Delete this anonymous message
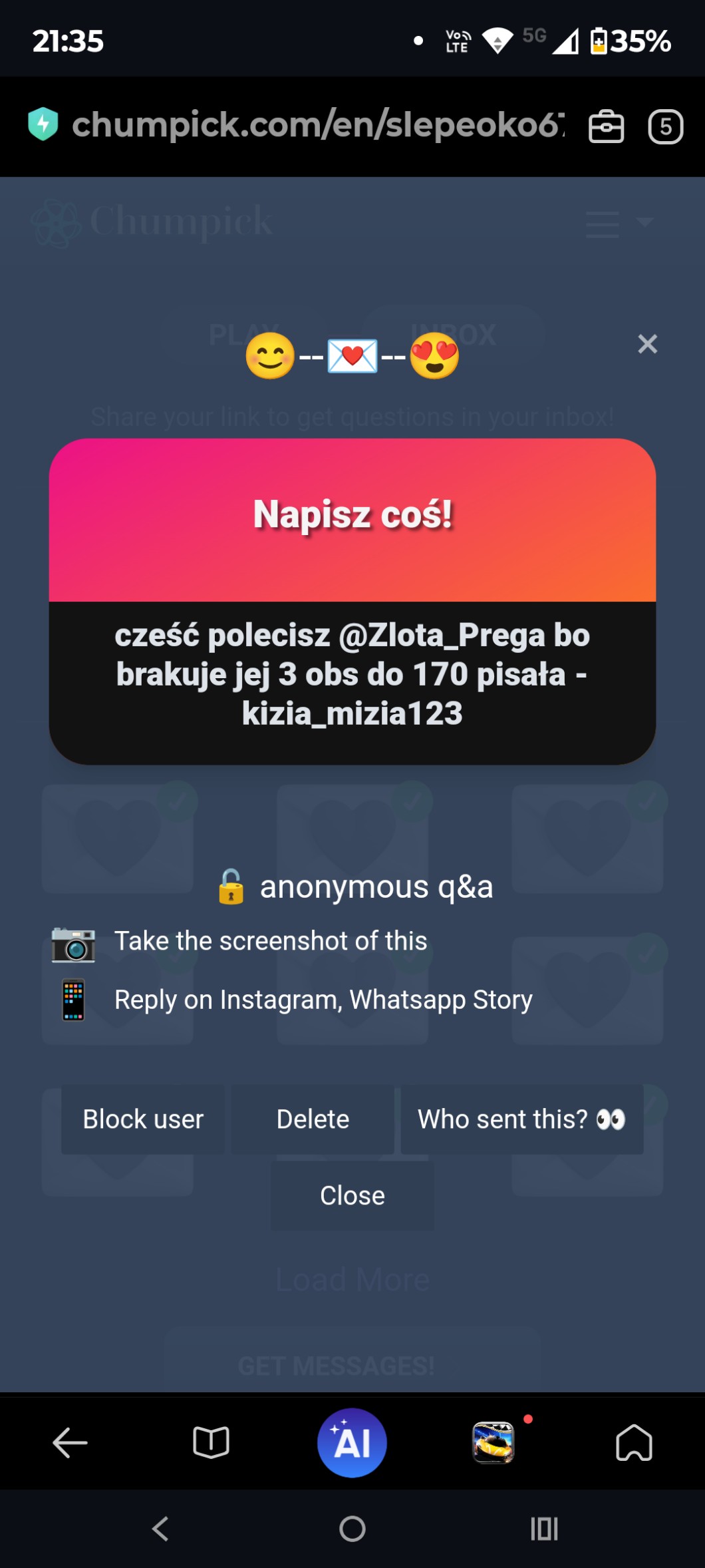Viewport: 705px width, 1568px height. [x=313, y=1119]
